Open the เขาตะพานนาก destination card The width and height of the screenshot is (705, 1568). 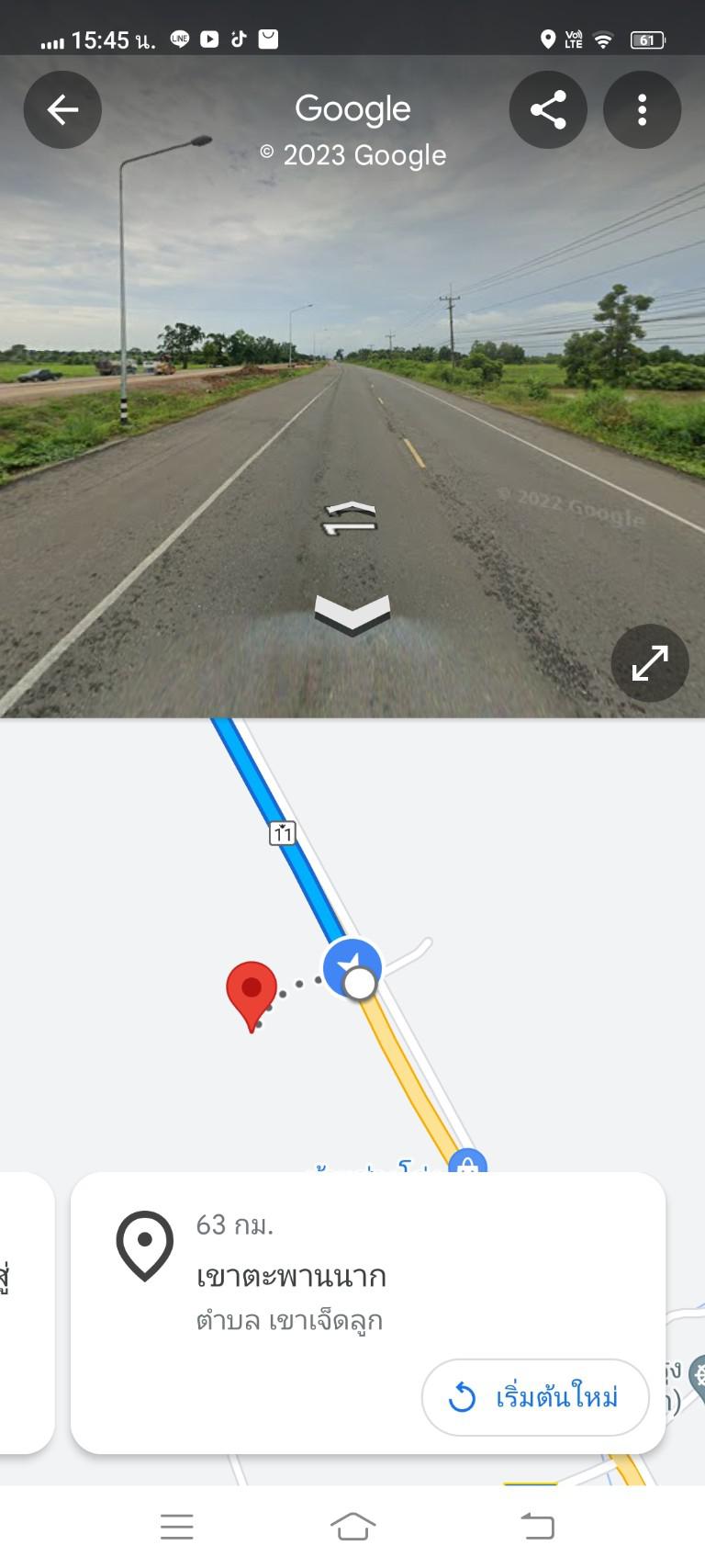pos(368,1313)
